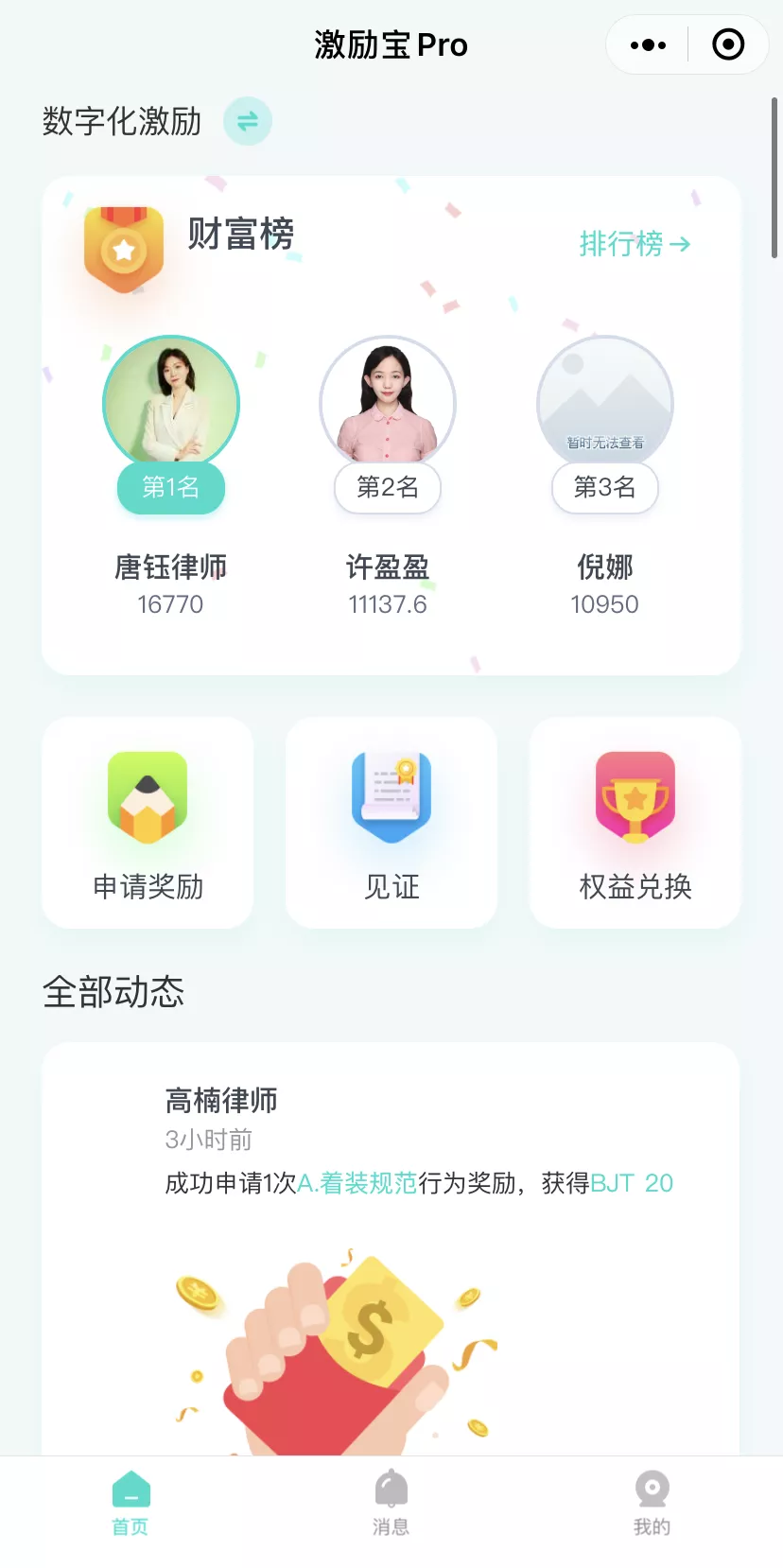Tap the 第2名 rank badge
783x1568 pixels.
click(388, 489)
